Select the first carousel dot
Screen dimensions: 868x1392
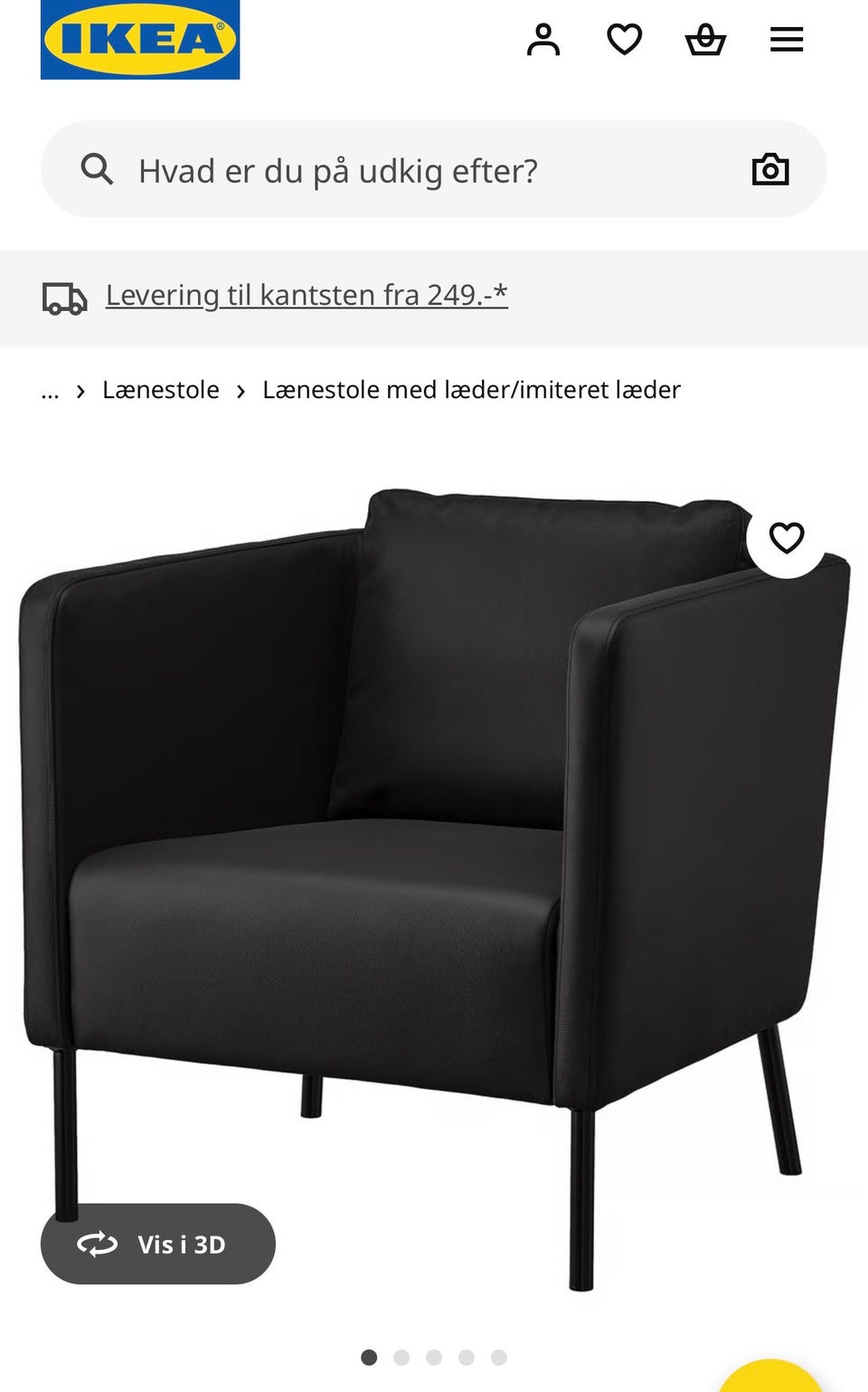(x=370, y=1357)
